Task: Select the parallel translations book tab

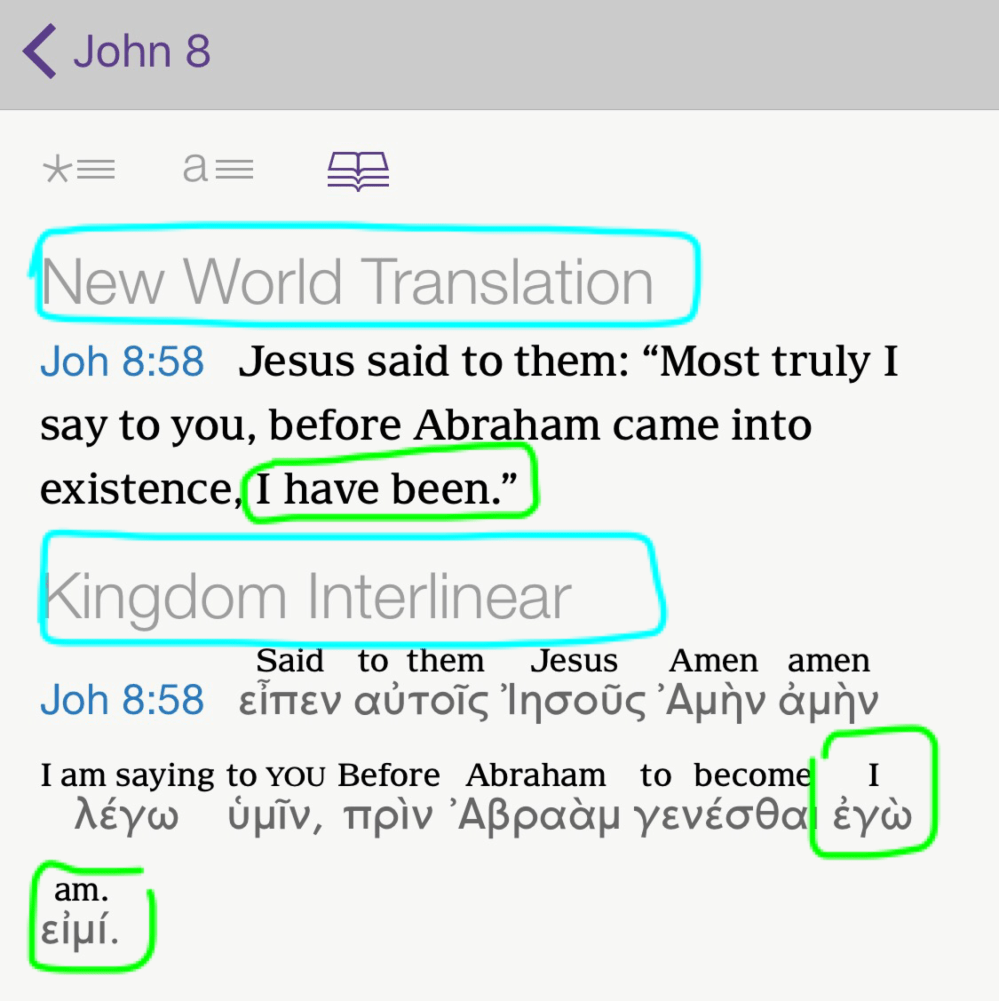Action: coord(358,171)
